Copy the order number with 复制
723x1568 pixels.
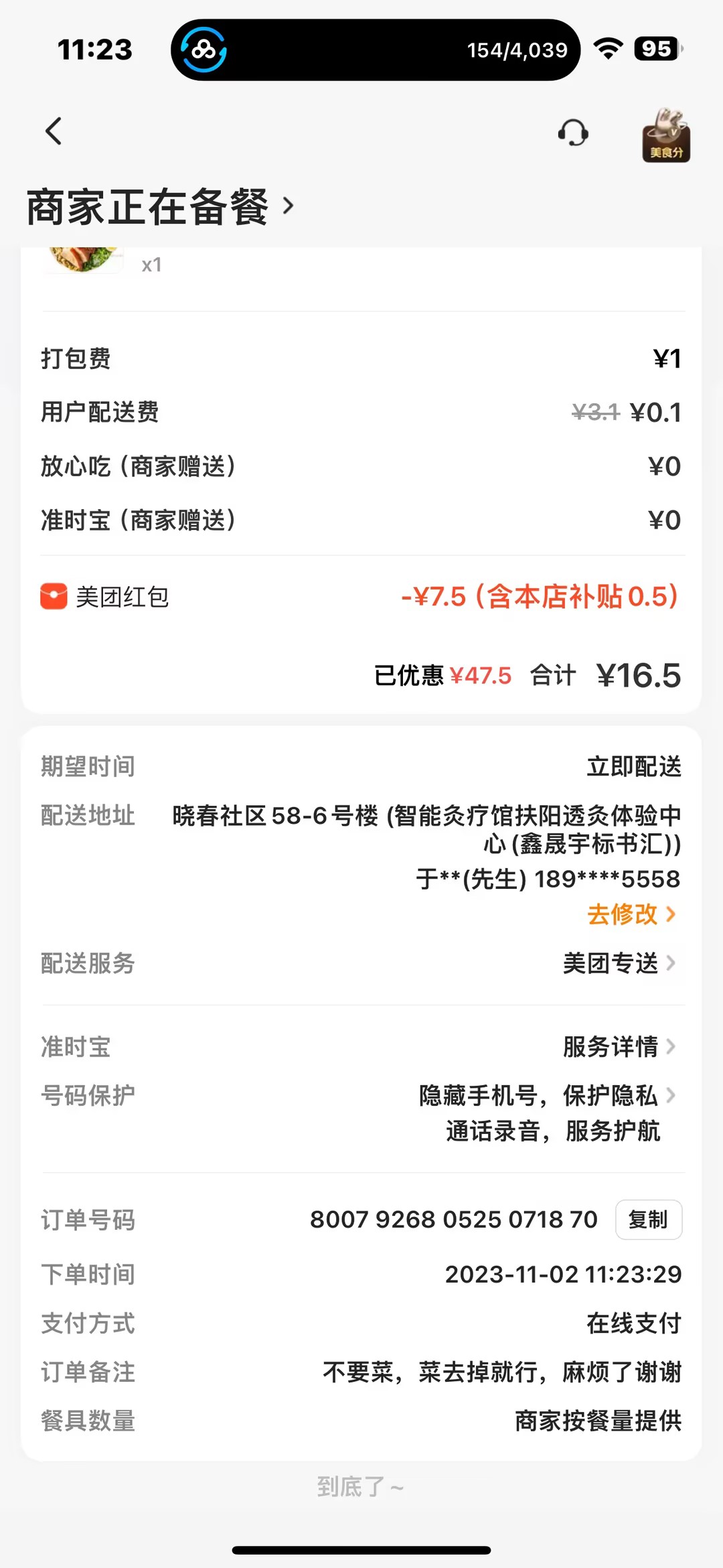tap(648, 1220)
